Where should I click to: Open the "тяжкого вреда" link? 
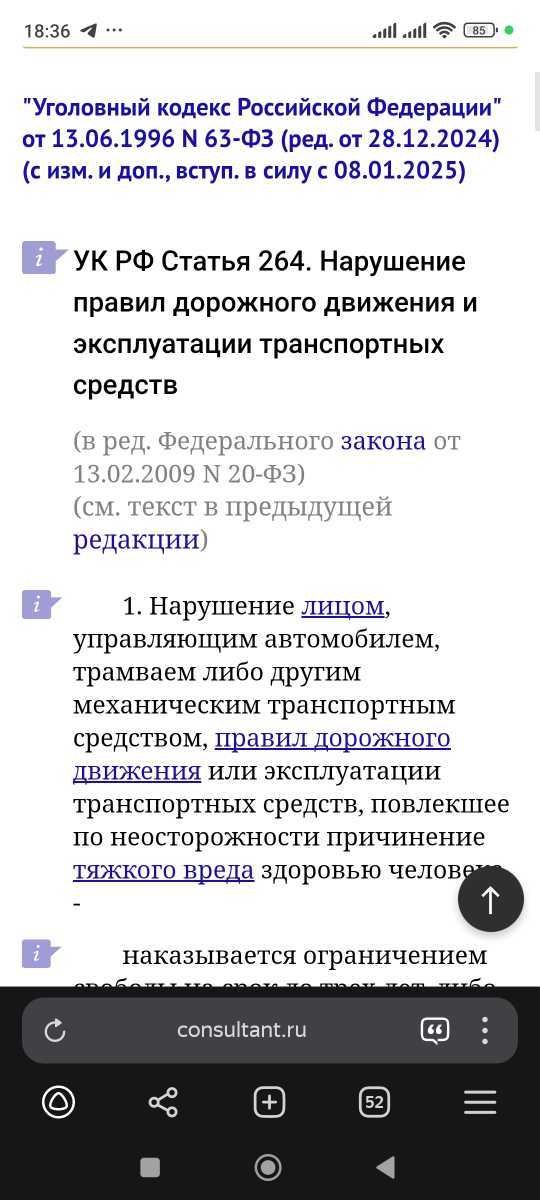(x=164, y=870)
